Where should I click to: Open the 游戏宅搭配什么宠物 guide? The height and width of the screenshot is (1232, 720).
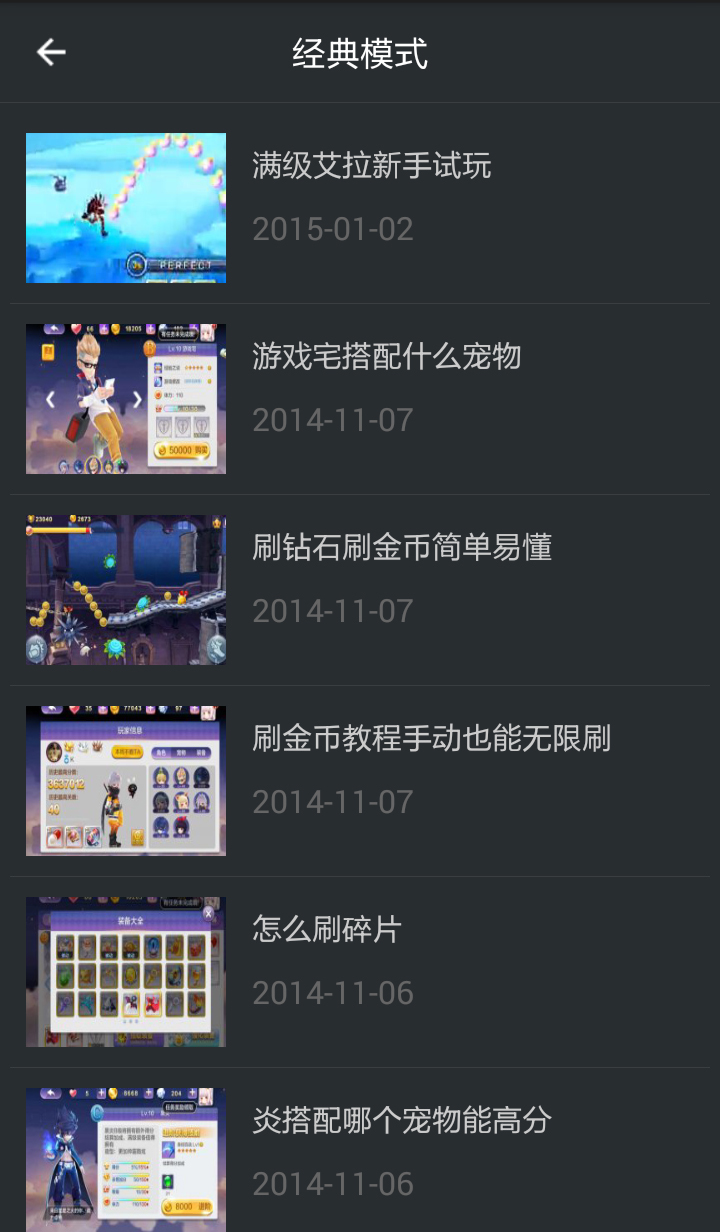point(386,356)
